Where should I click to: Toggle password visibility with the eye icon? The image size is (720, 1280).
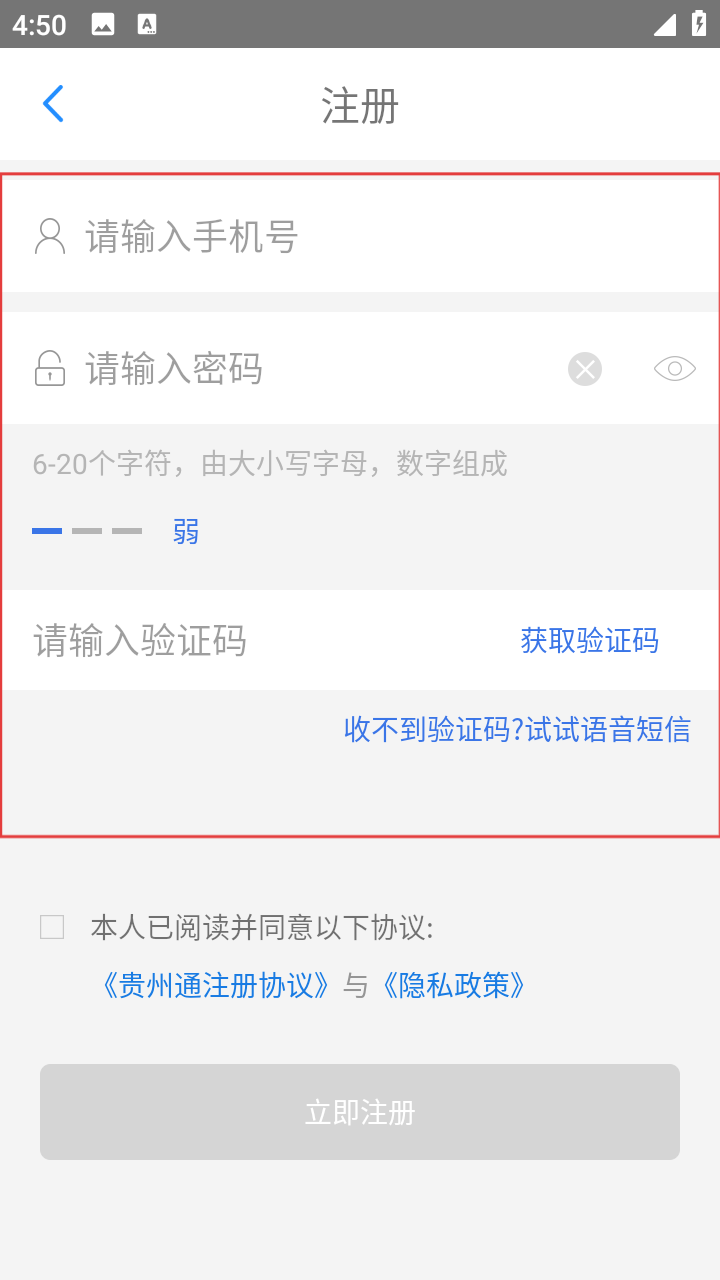tap(675, 369)
